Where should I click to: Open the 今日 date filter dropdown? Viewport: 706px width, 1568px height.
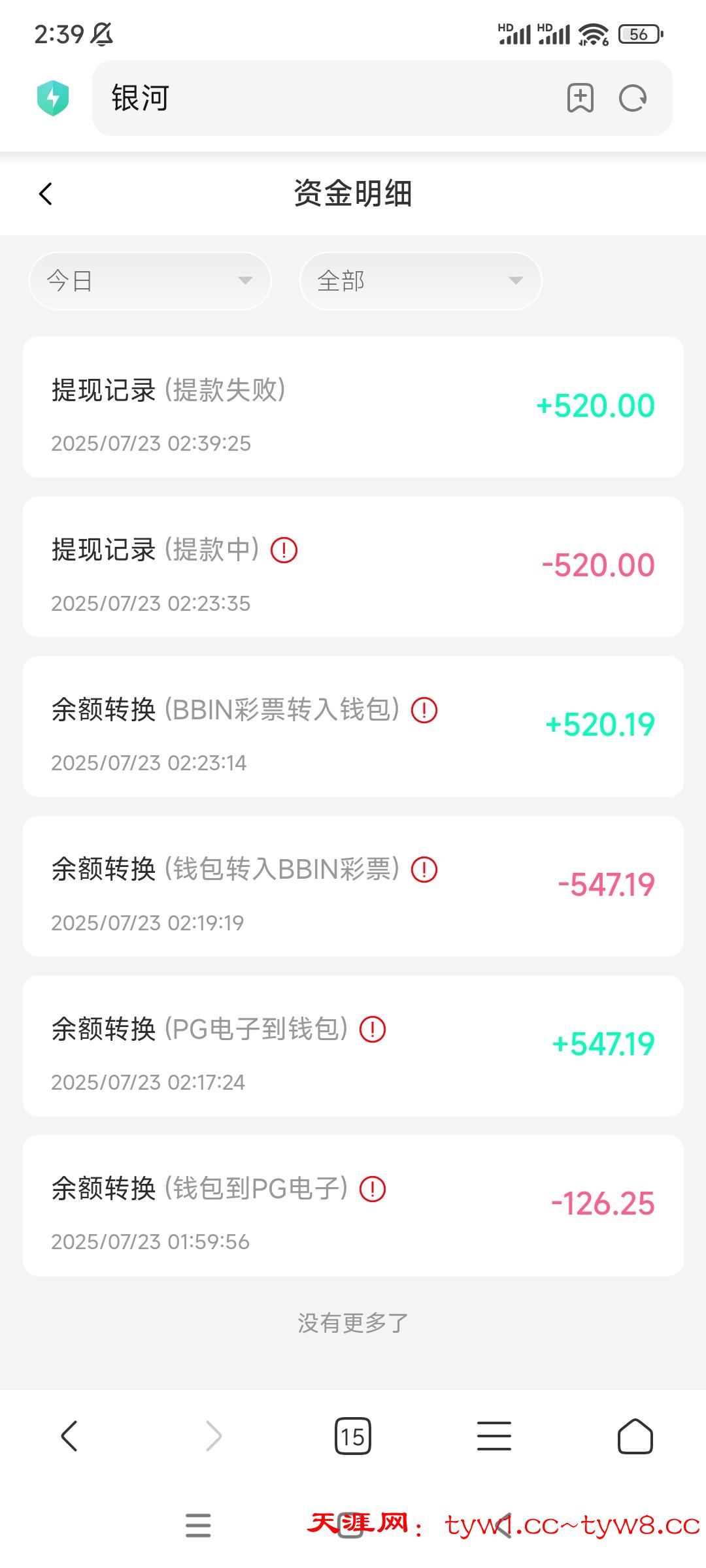(149, 281)
